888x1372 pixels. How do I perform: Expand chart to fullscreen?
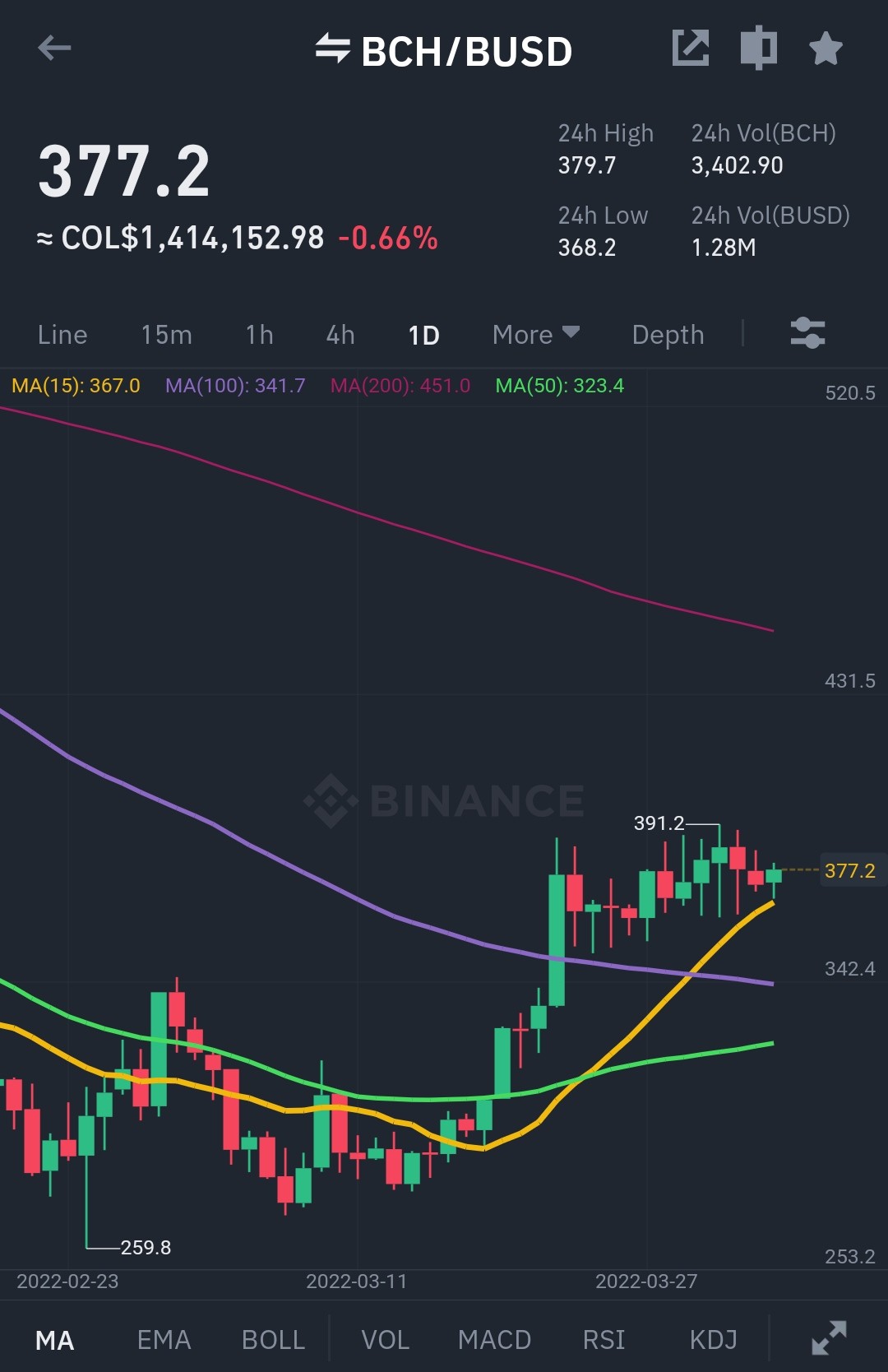pyautogui.click(x=829, y=1337)
